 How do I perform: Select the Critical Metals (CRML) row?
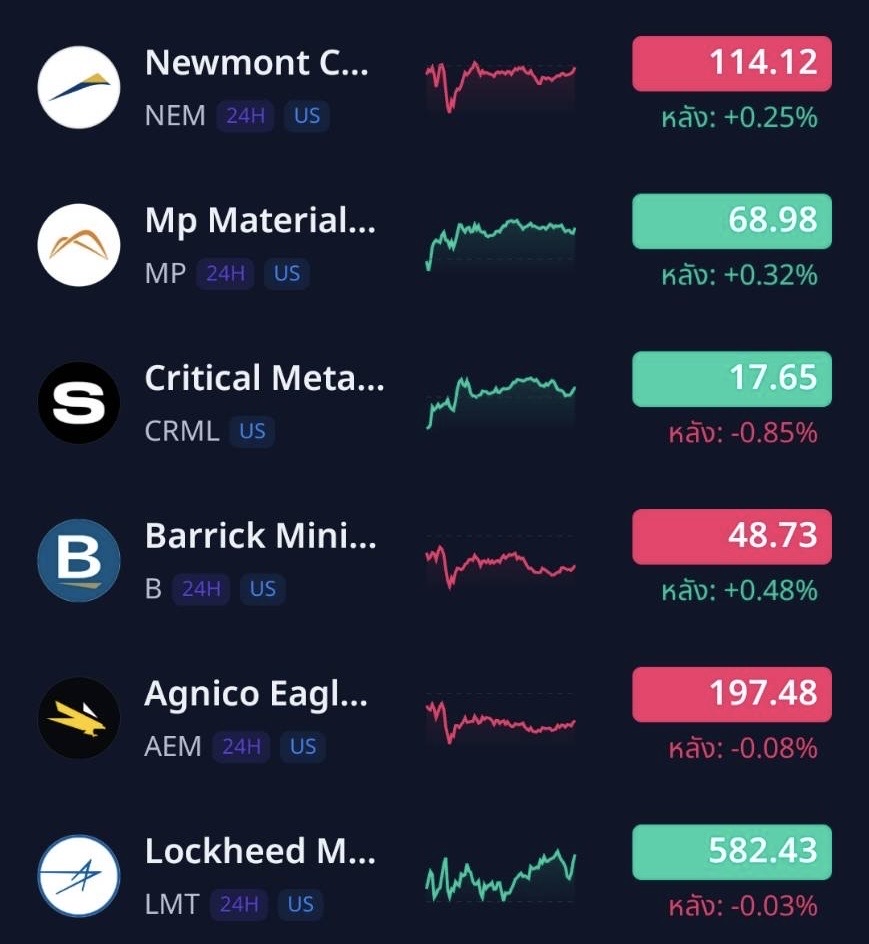[264, 379]
